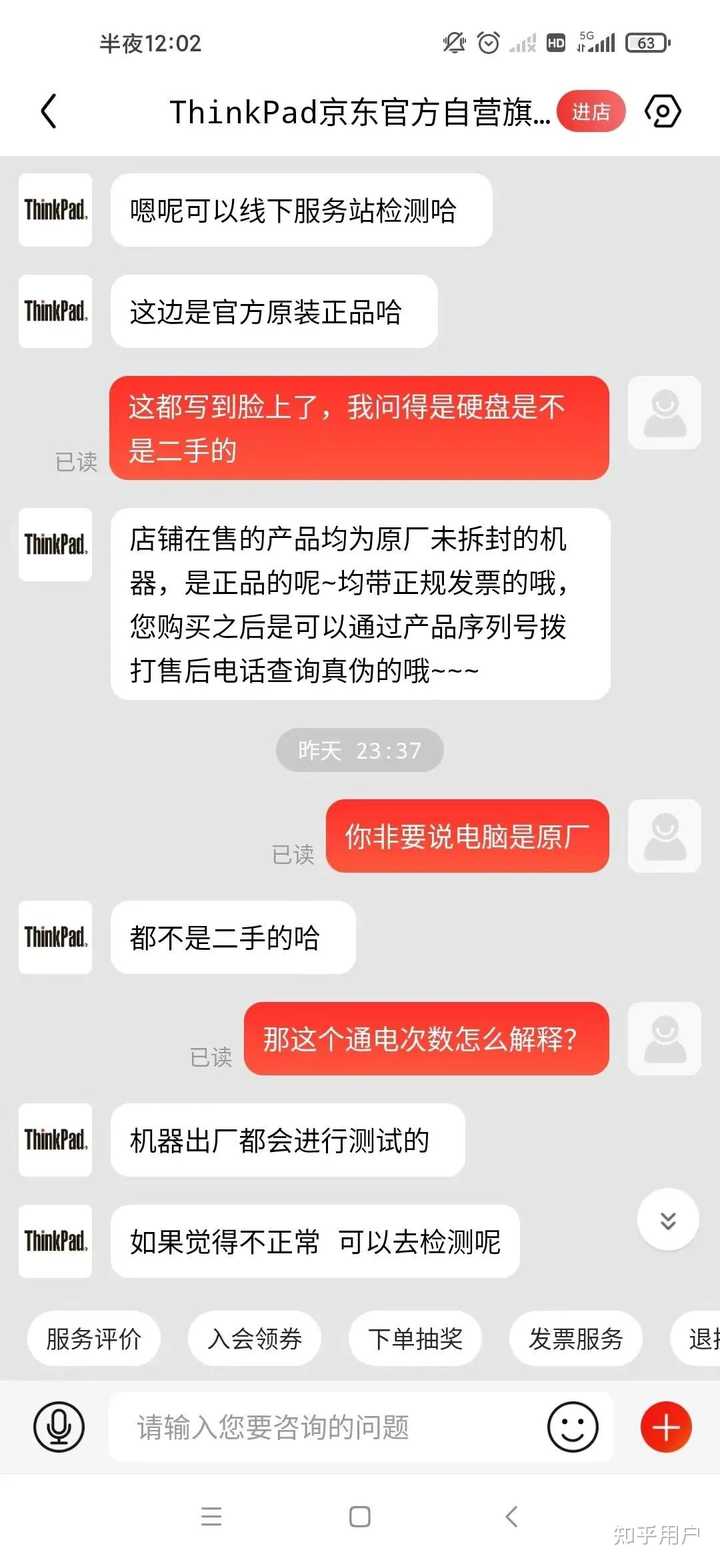Open the chat settings hexagon icon
The height and width of the screenshot is (1560, 720).
(x=663, y=111)
